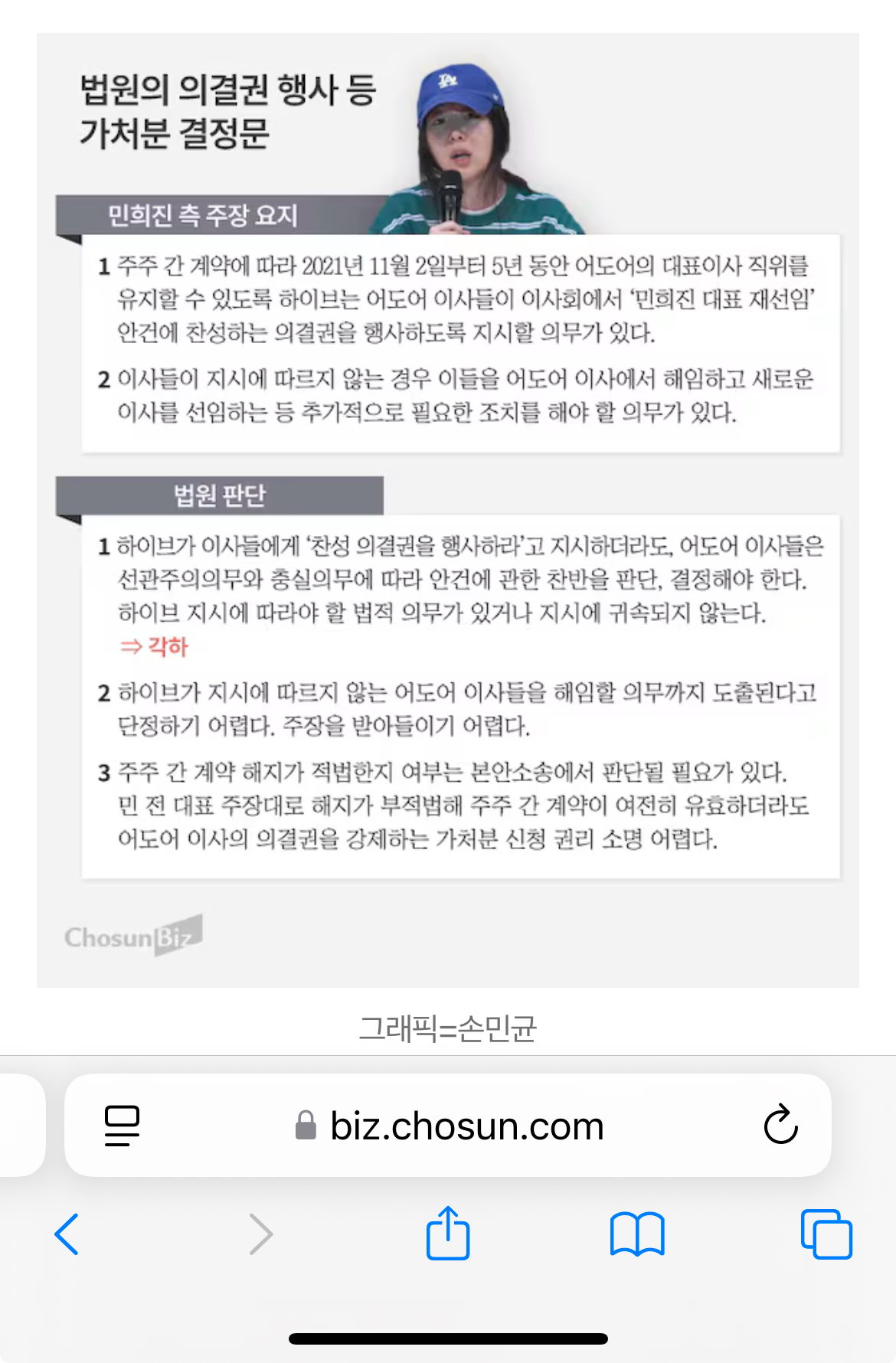The height and width of the screenshot is (1363, 896).
Task: Open the page format menu icon
Action: tap(122, 1126)
